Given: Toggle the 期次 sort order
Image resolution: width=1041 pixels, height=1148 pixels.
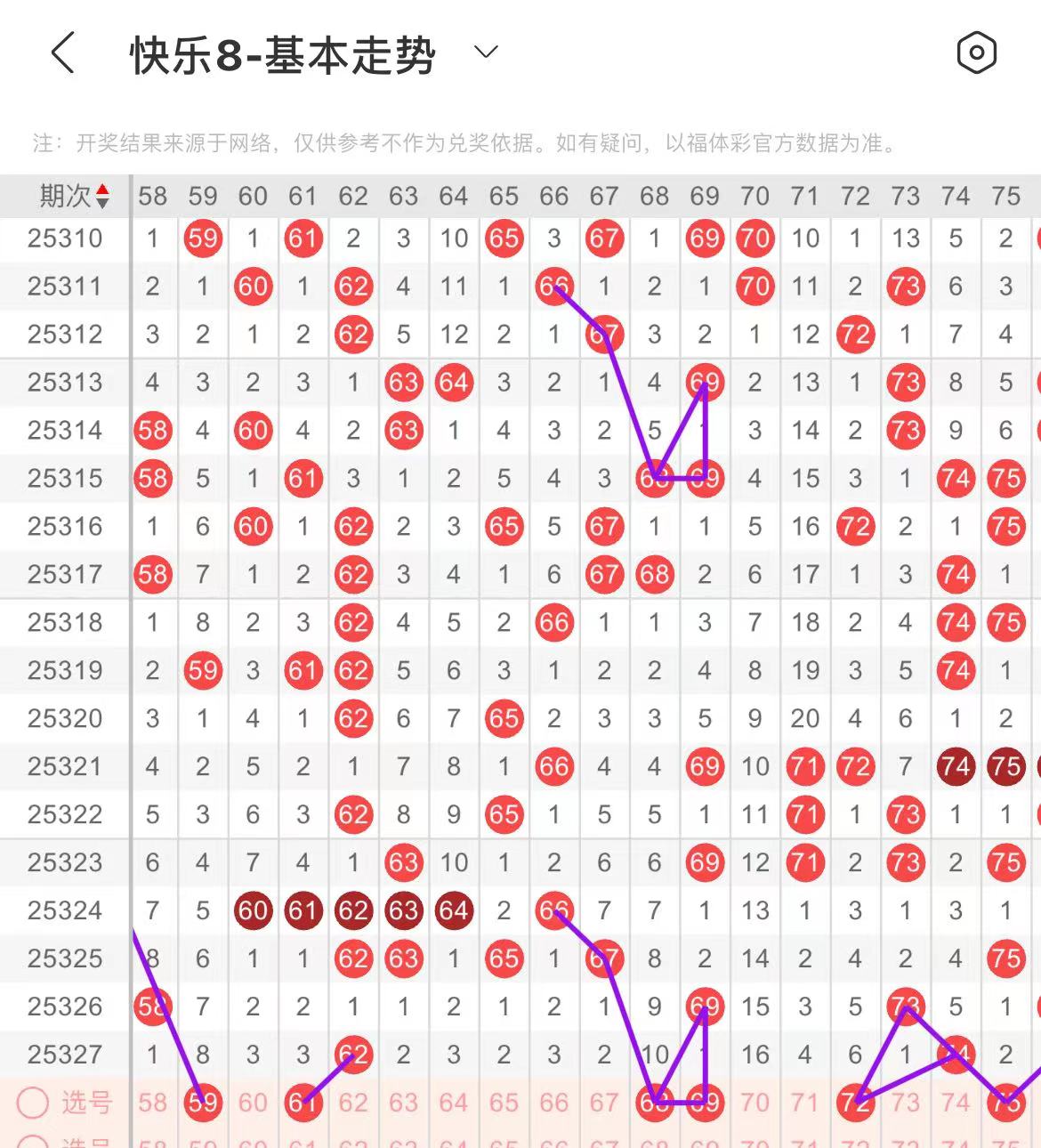Looking at the screenshot, I should click(102, 196).
